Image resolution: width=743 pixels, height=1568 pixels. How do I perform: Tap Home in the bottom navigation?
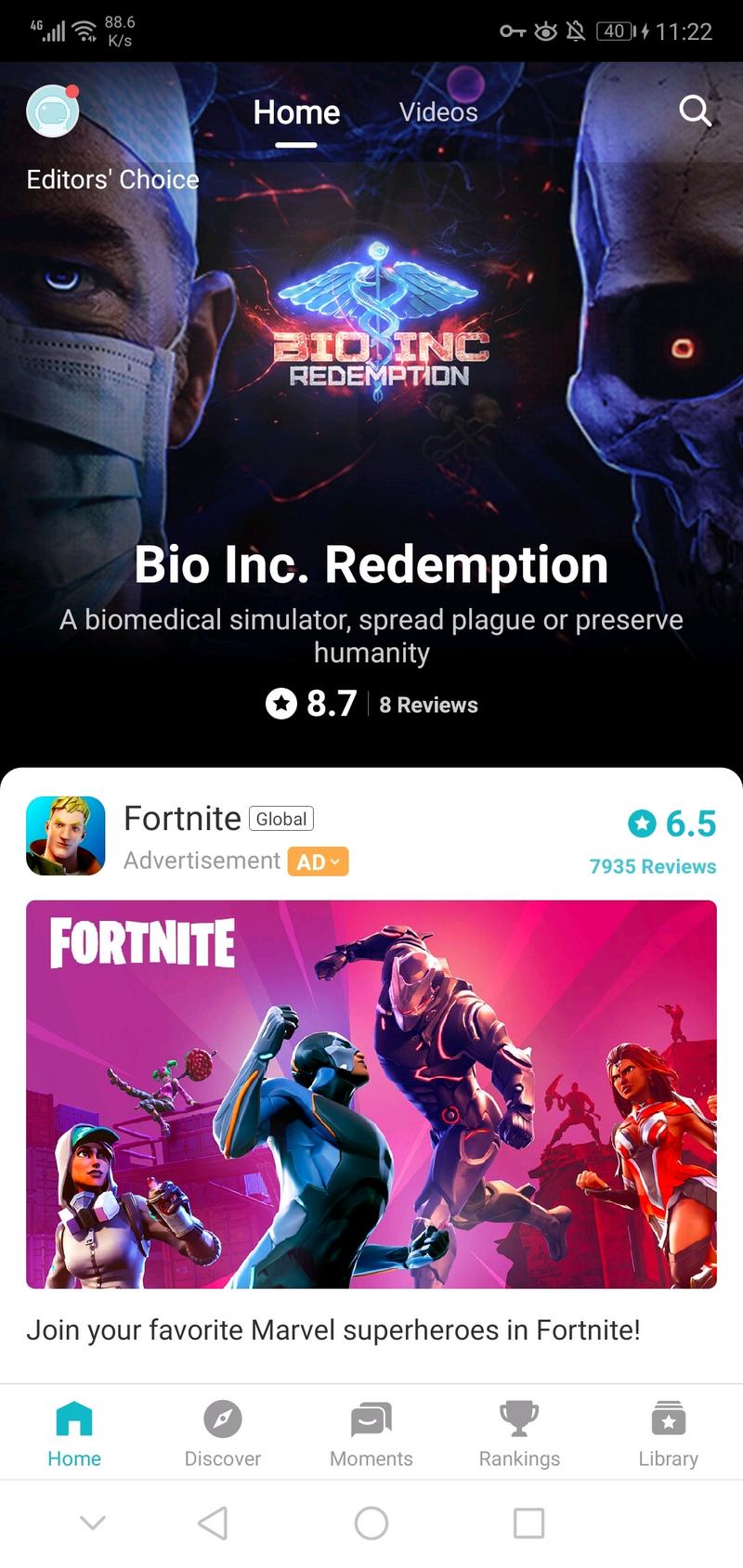(x=74, y=1434)
